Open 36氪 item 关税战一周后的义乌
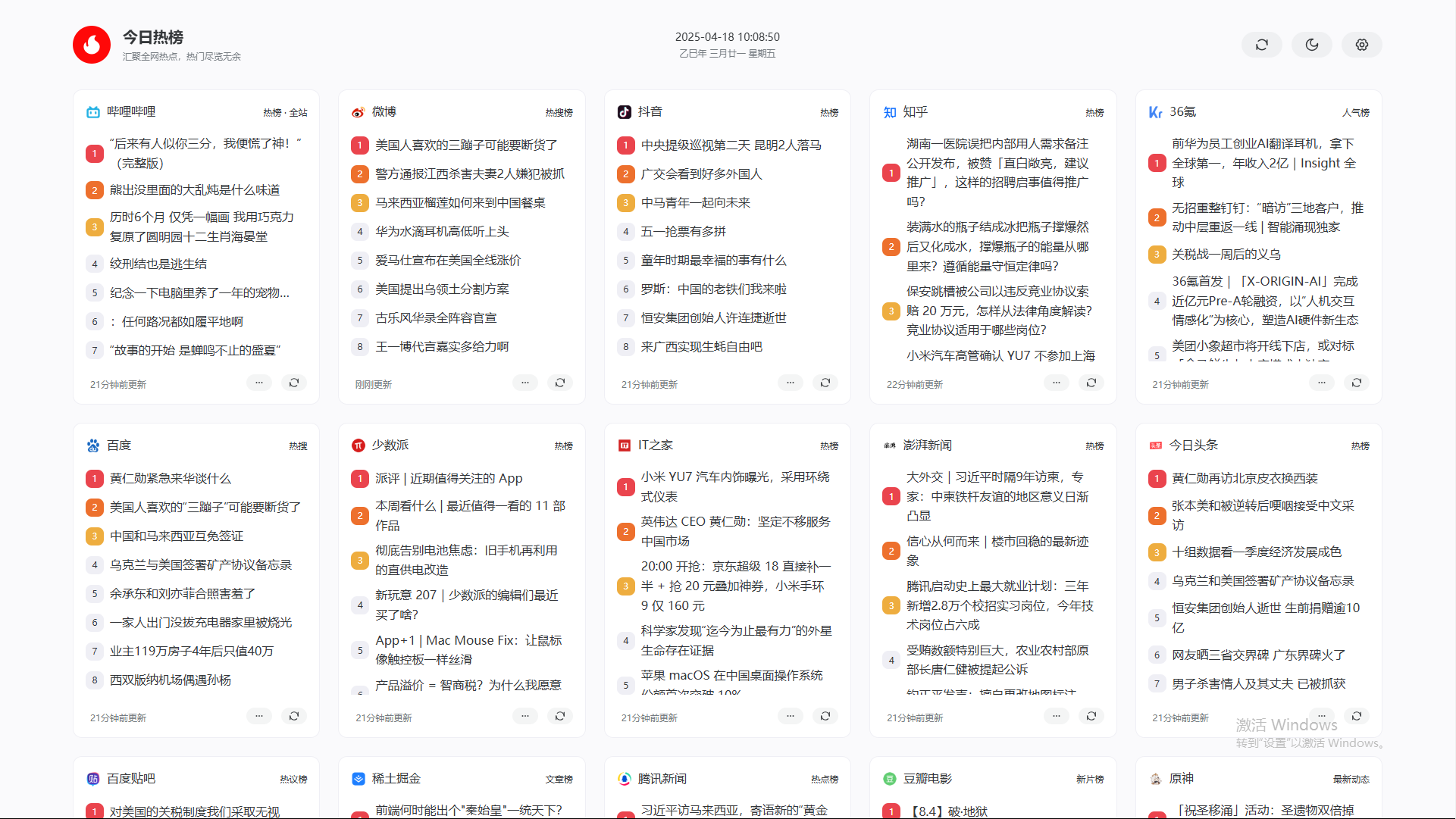The height and width of the screenshot is (819, 1456). coord(1226,255)
